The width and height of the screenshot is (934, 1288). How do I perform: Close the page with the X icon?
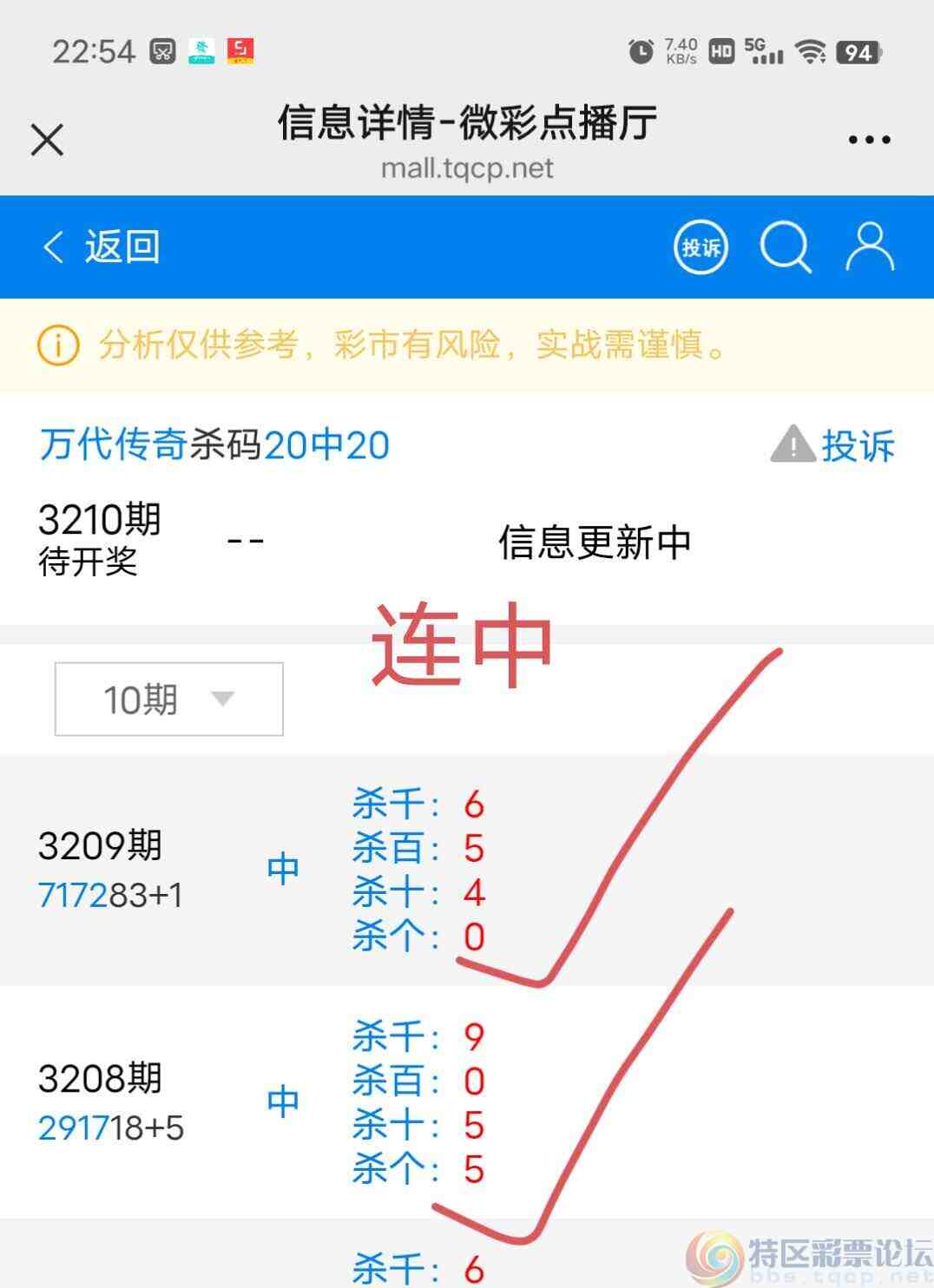pos(46,139)
